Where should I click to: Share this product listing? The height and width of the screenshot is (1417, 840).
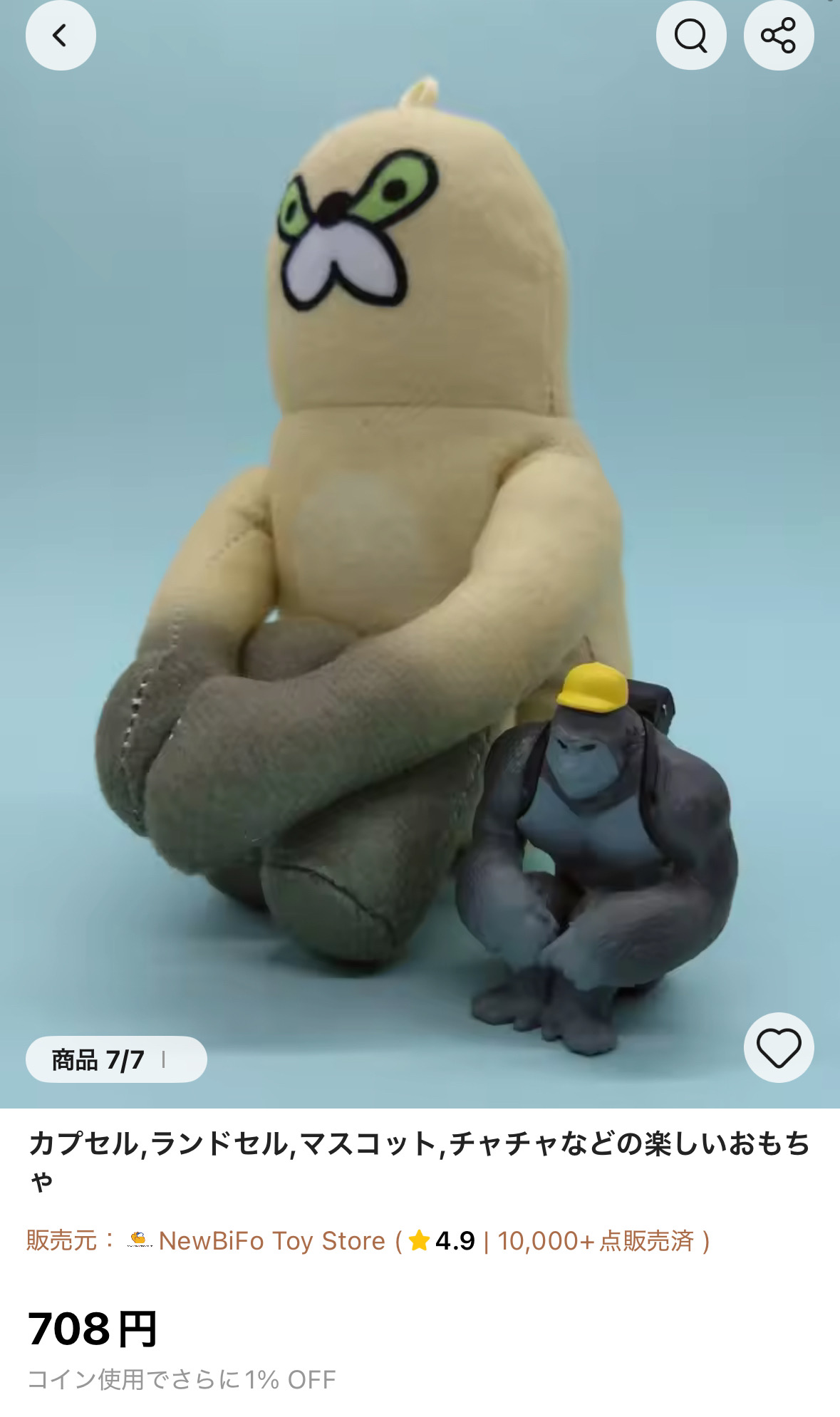pyautogui.click(x=779, y=36)
